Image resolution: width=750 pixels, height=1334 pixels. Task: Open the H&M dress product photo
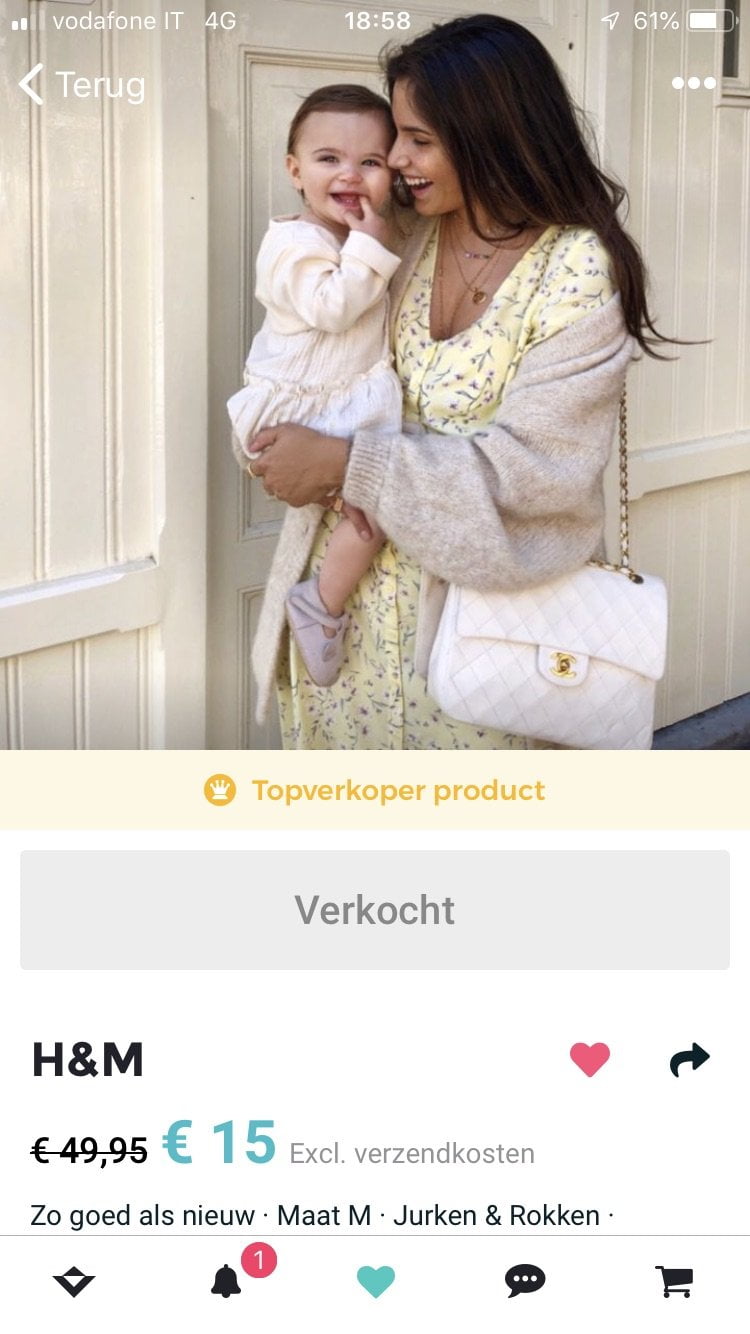click(375, 400)
